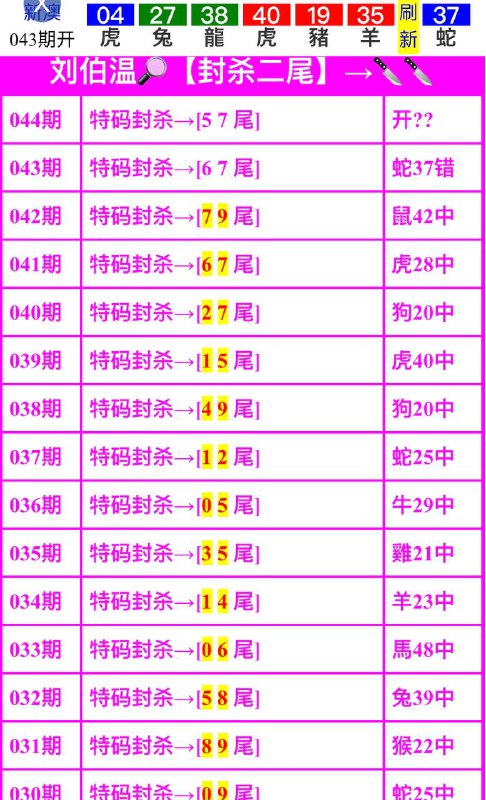Close the 新澳 badge with X
Screen dimensions: 486x800
[x=42, y=8]
